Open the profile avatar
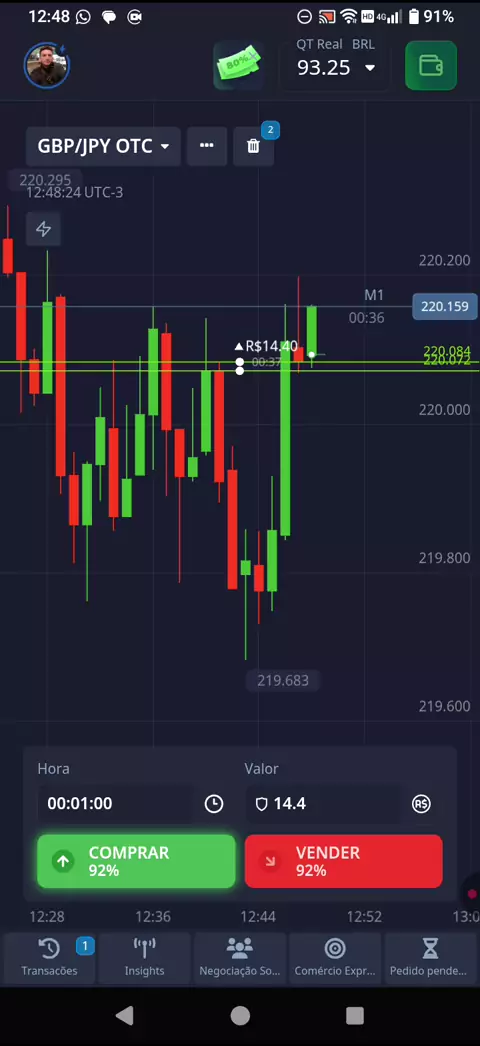480x1046 pixels. [47, 65]
